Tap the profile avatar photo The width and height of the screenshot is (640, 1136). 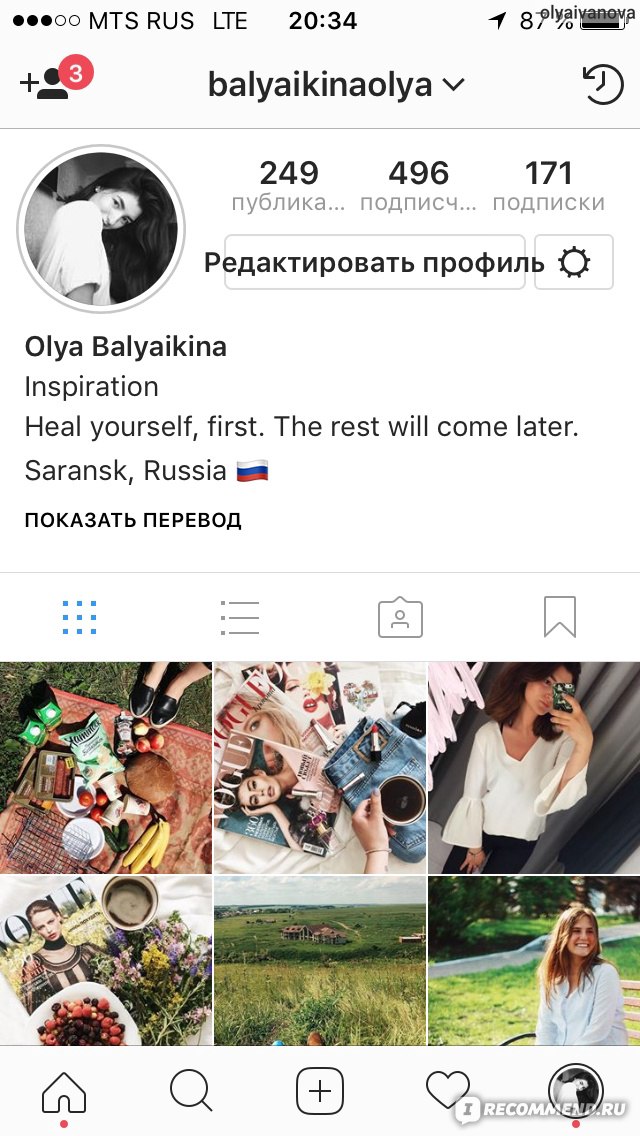pos(101,230)
